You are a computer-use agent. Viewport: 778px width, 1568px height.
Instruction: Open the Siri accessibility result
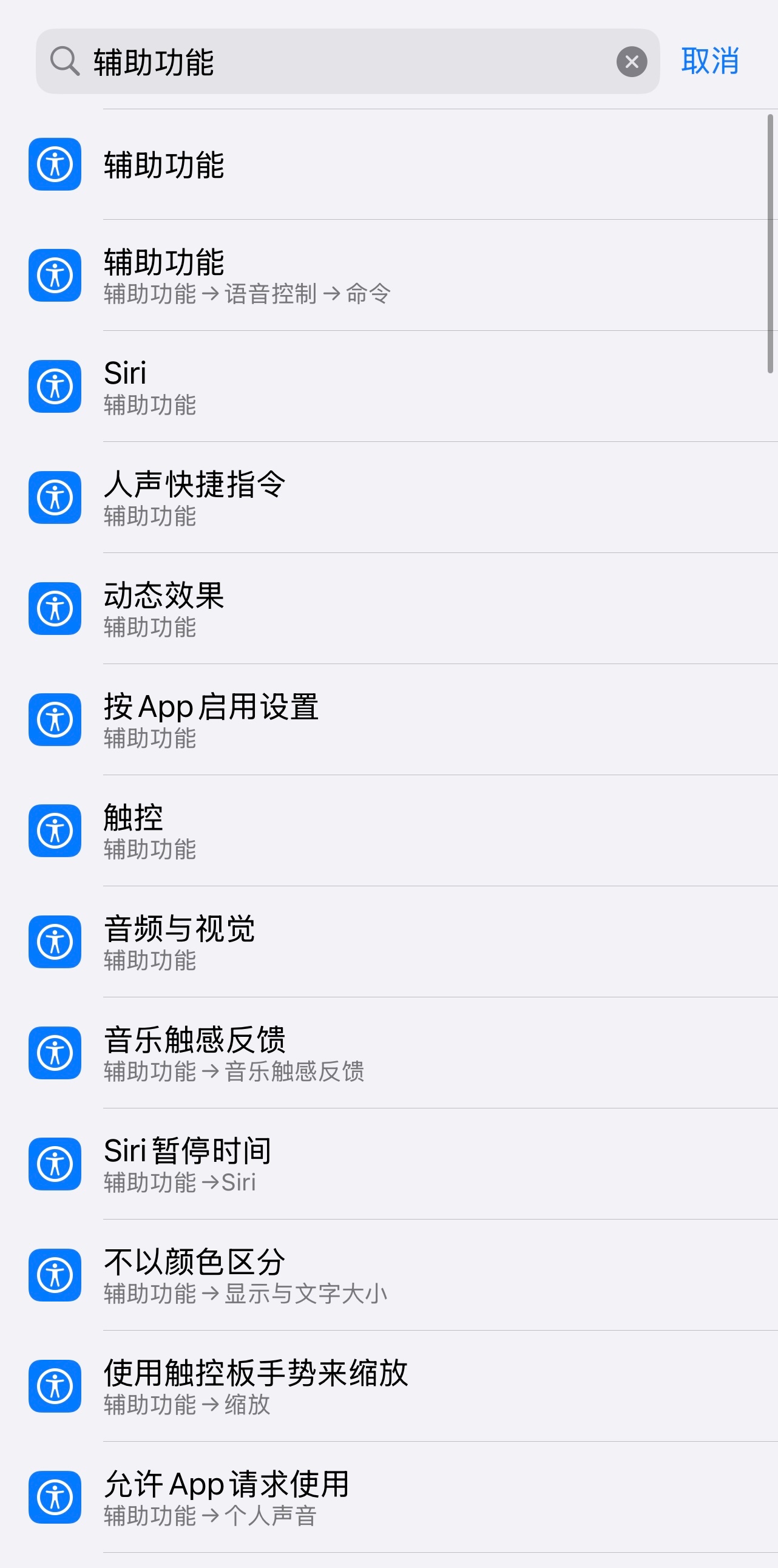pyautogui.click(x=390, y=387)
